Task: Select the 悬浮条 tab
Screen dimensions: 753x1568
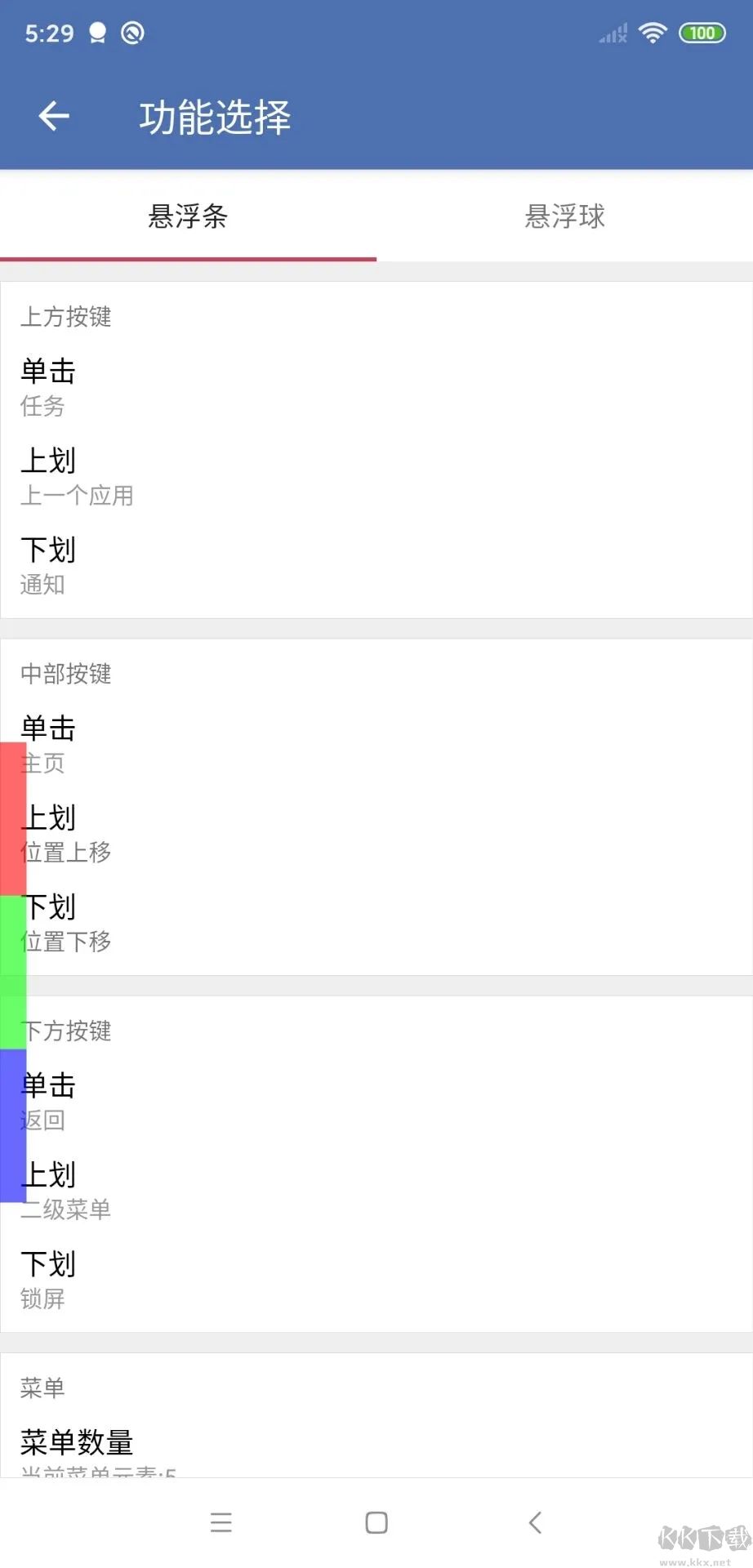Action: coord(188,216)
